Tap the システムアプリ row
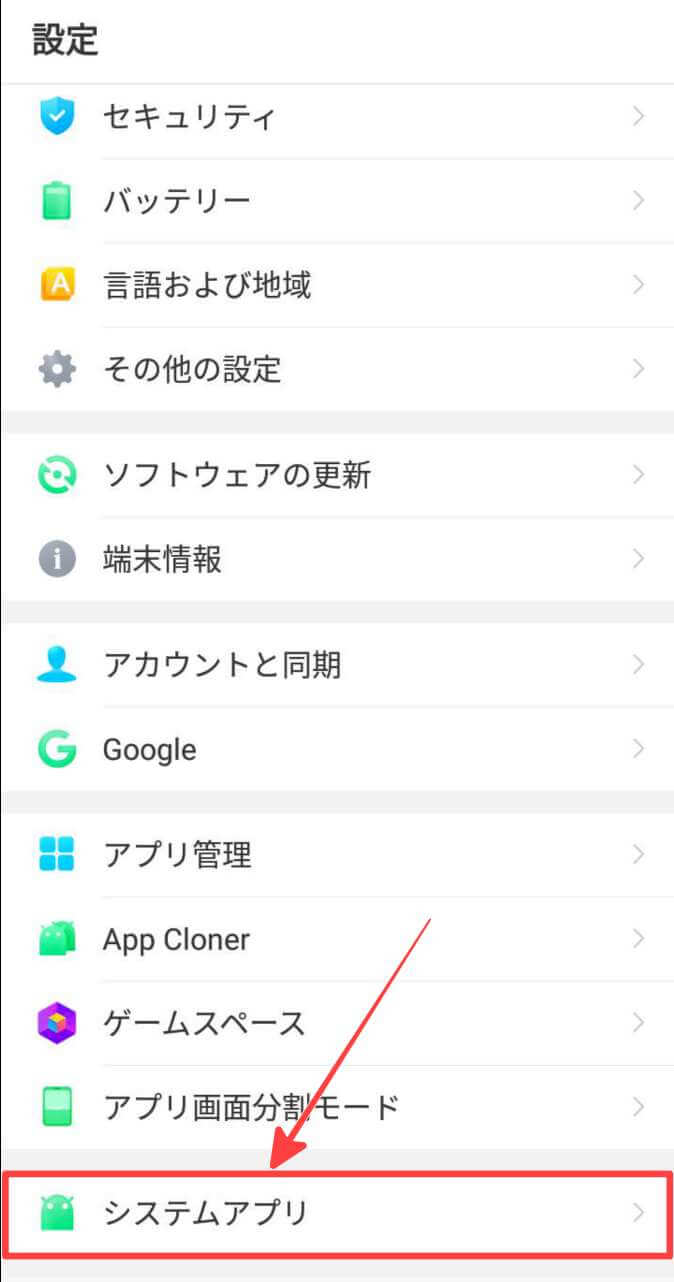674x1282 pixels. [x=336, y=1214]
